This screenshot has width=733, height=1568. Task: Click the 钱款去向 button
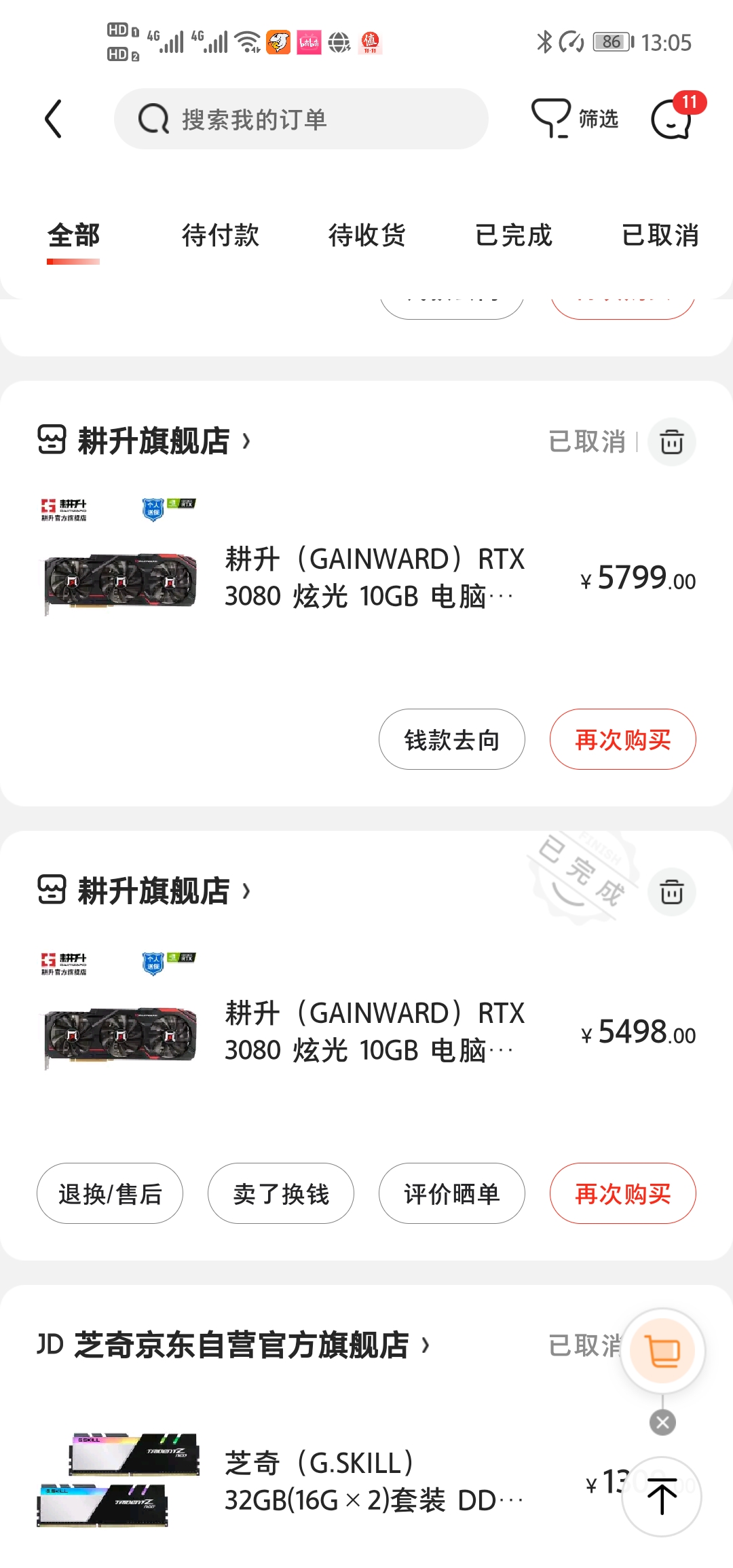(451, 739)
